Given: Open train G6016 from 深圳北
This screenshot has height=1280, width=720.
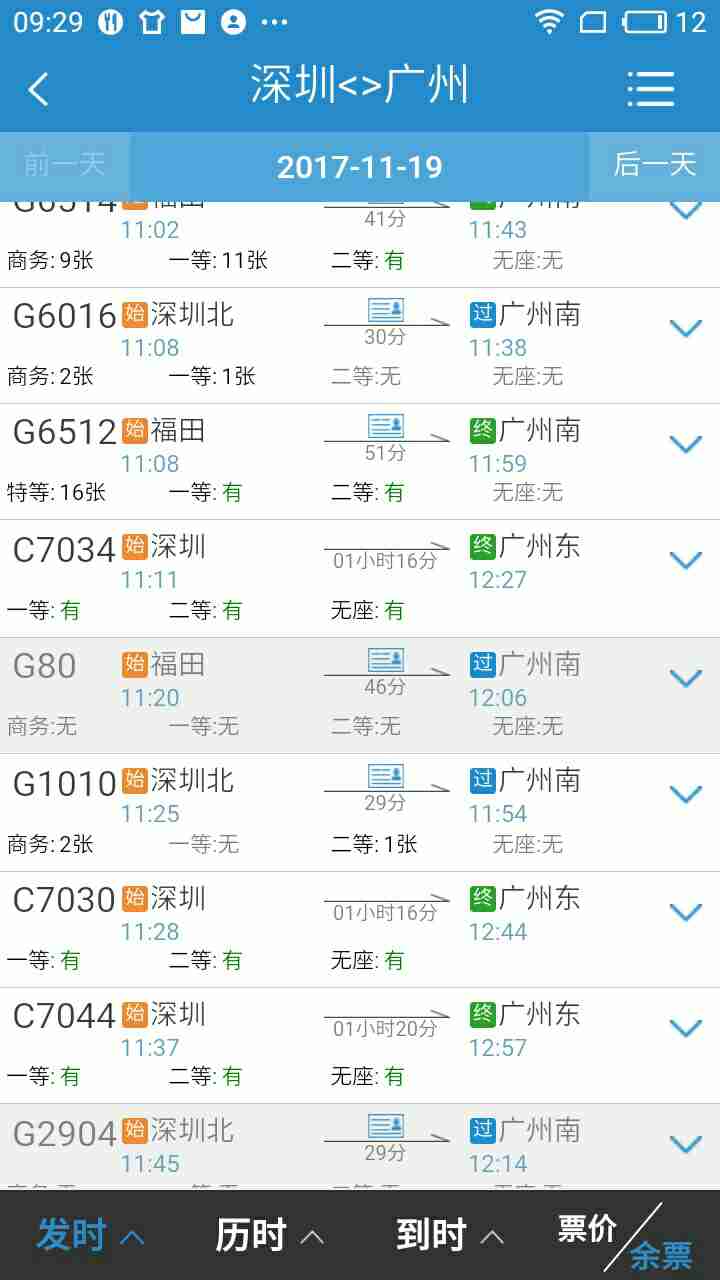Looking at the screenshot, I should click(x=360, y=346).
